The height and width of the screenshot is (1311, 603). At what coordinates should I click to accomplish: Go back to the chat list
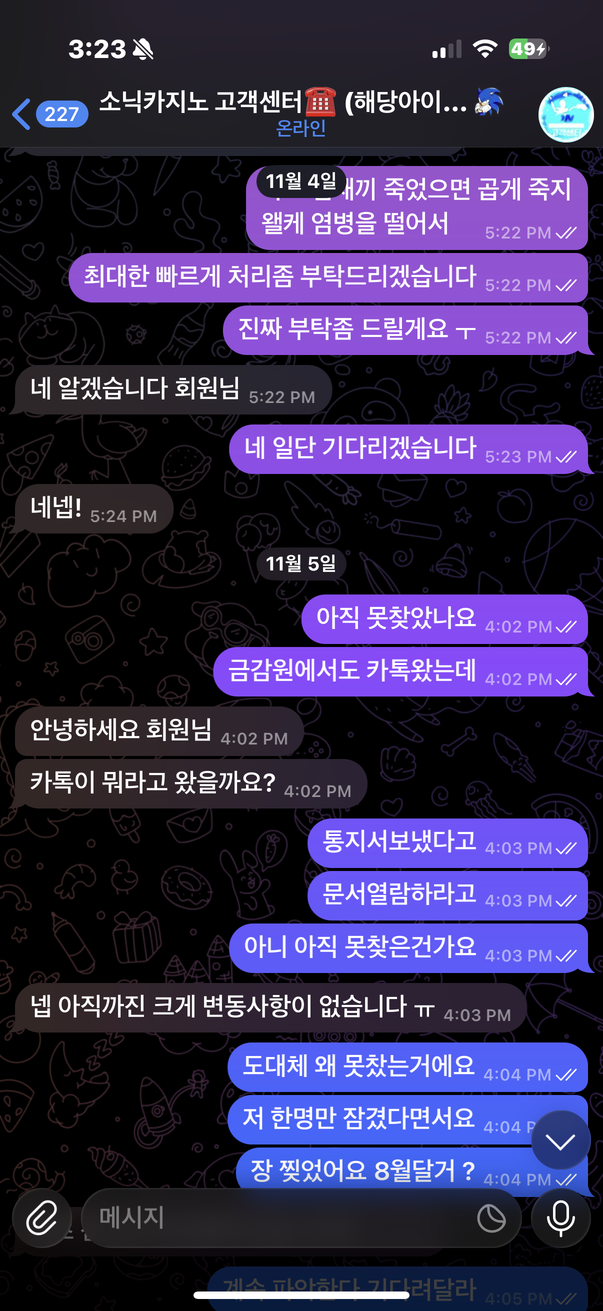pyautogui.click(x=46, y=114)
